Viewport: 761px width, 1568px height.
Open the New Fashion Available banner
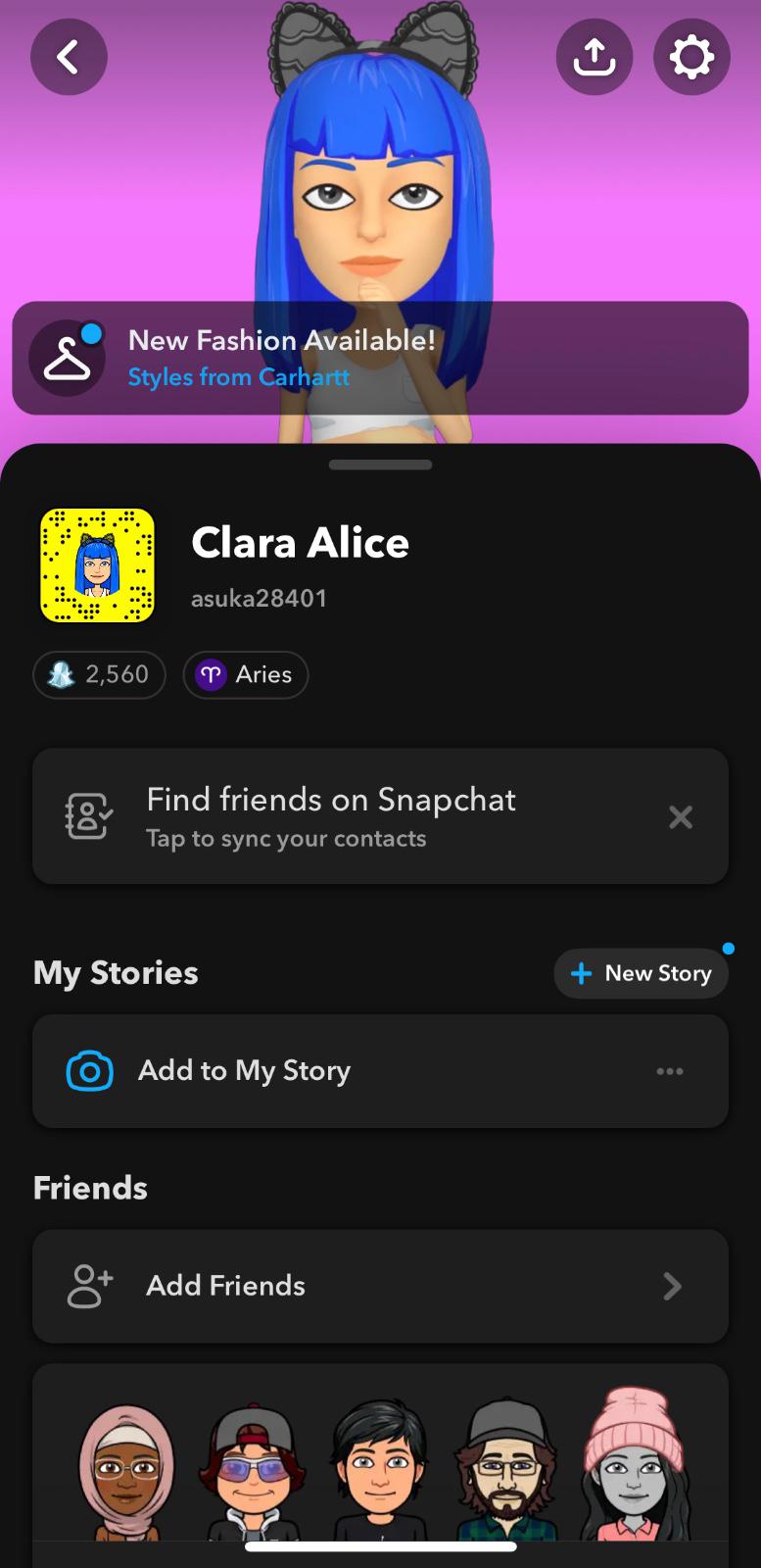coord(380,358)
